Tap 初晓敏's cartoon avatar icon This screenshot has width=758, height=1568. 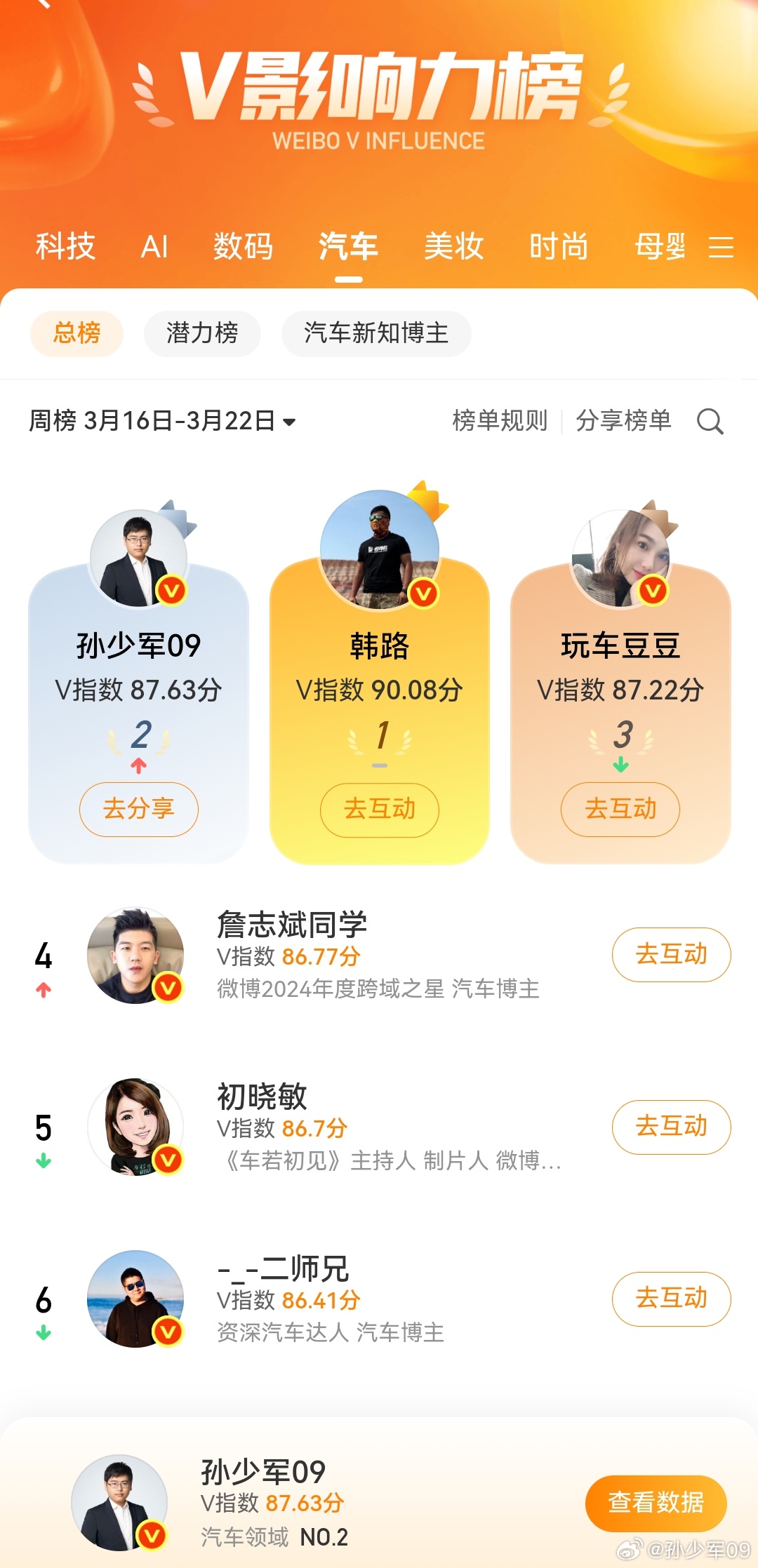135,1127
